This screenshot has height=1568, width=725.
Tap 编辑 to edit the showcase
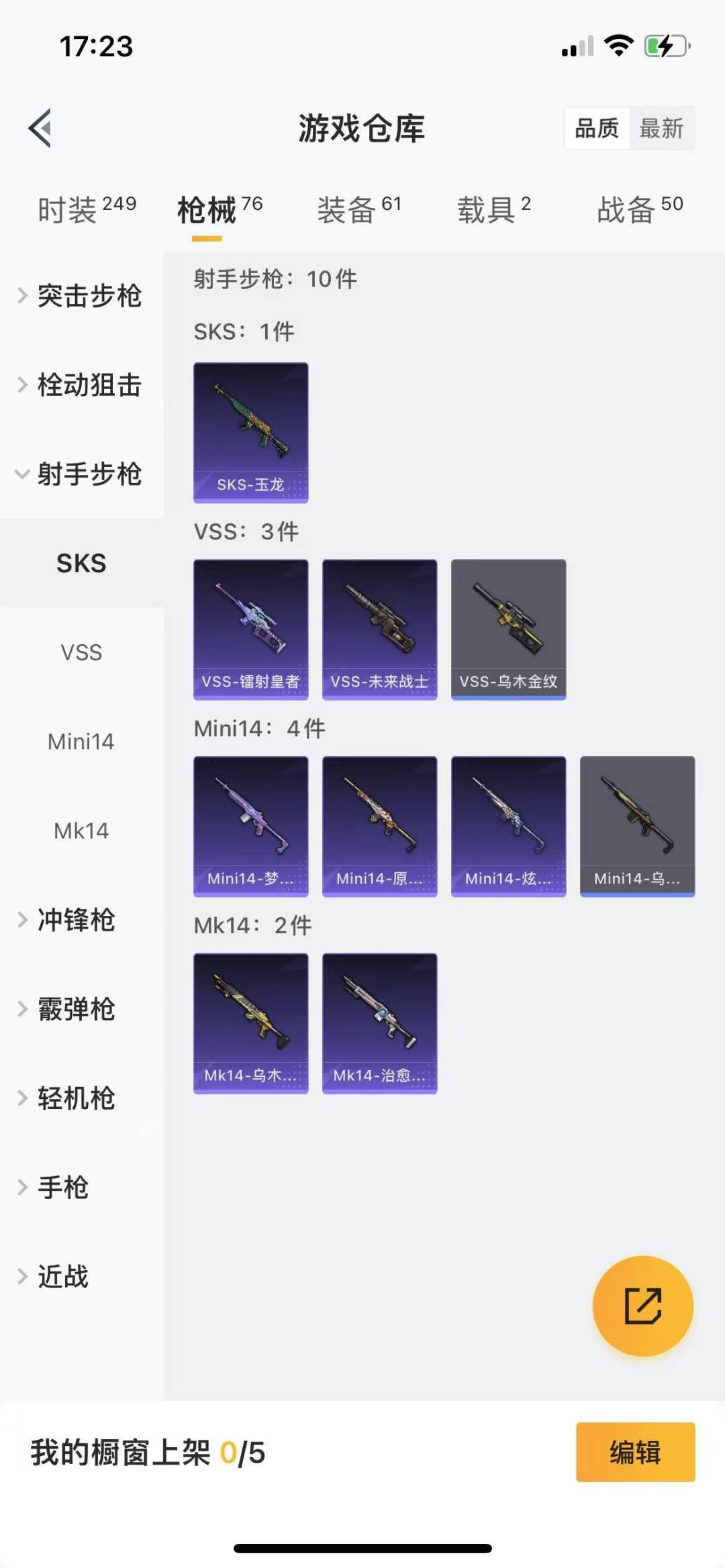coord(635,1452)
